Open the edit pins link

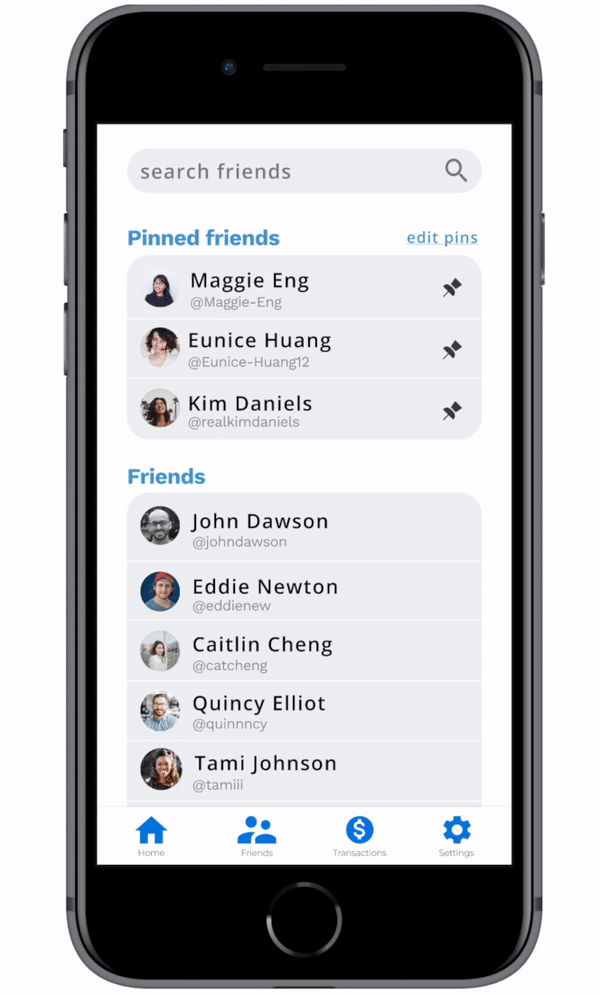[442, 238]
